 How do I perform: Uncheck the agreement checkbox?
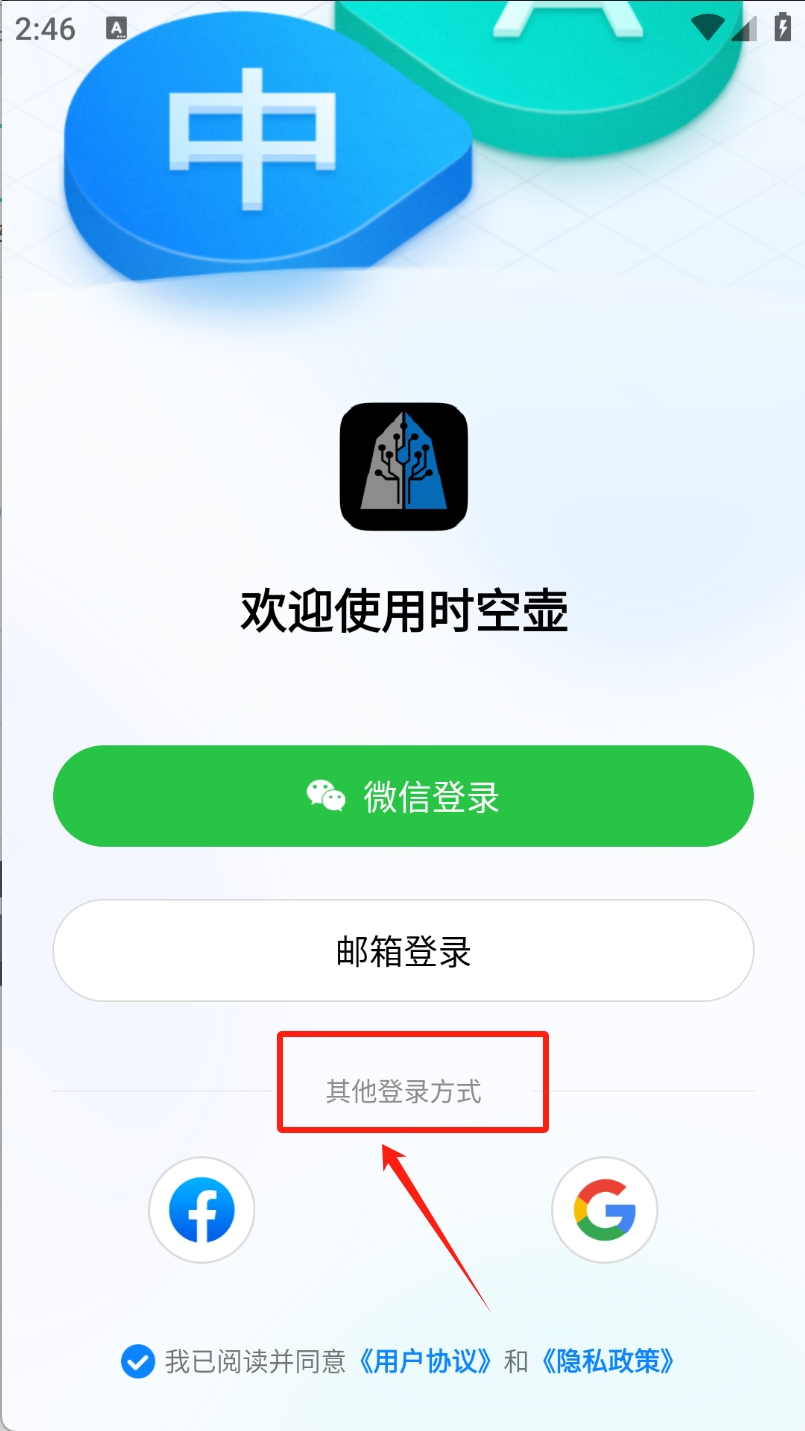pos(137,1361)
